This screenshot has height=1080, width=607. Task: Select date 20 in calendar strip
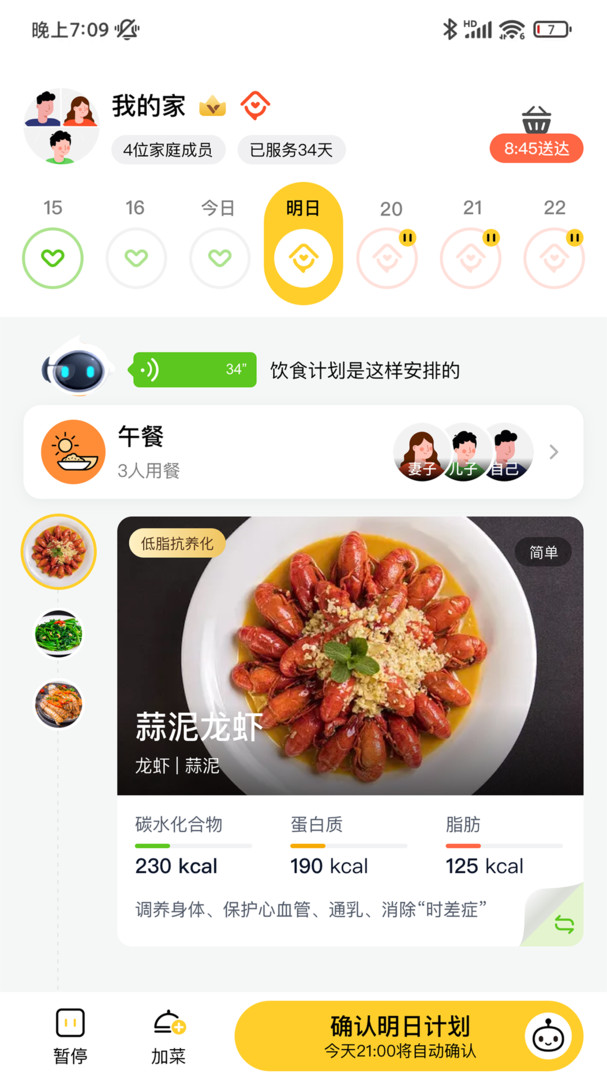387,243
